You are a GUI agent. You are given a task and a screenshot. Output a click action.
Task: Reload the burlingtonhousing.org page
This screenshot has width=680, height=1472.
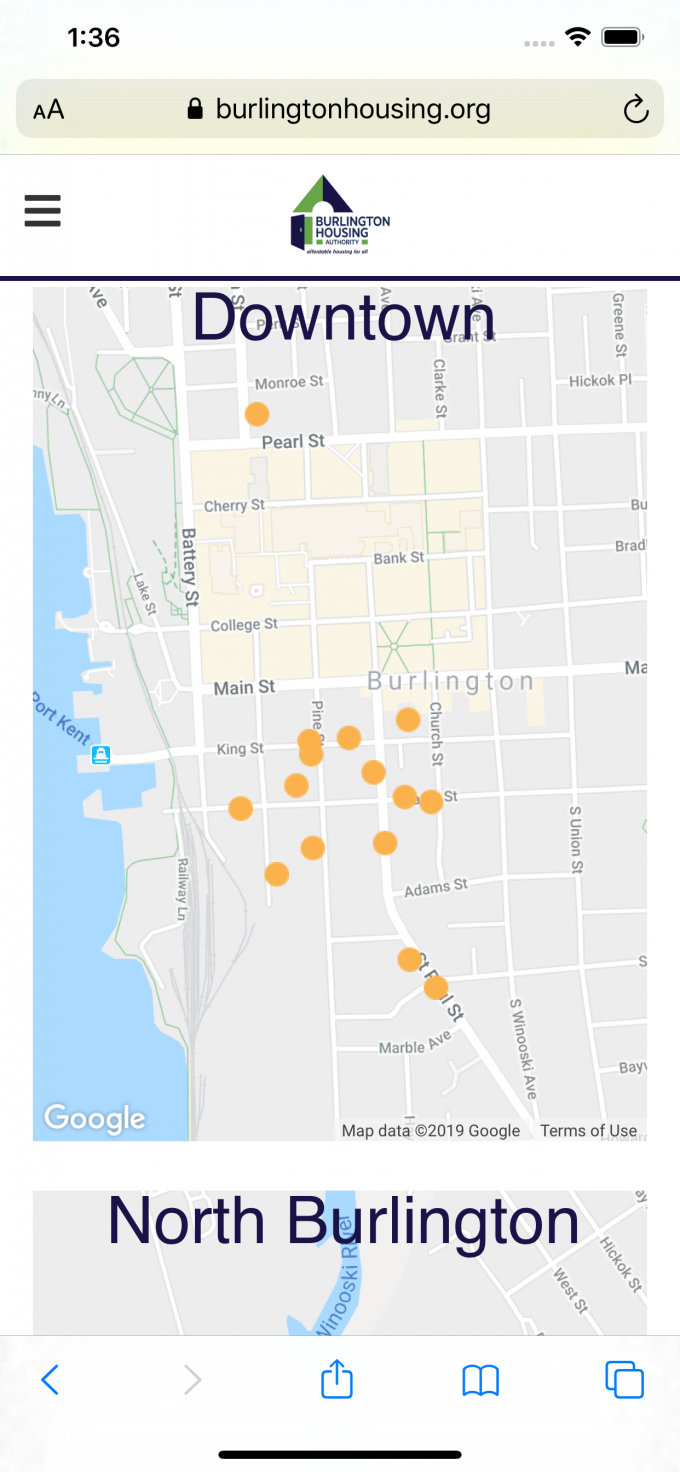pyautogui.click(x=636, y=109)
